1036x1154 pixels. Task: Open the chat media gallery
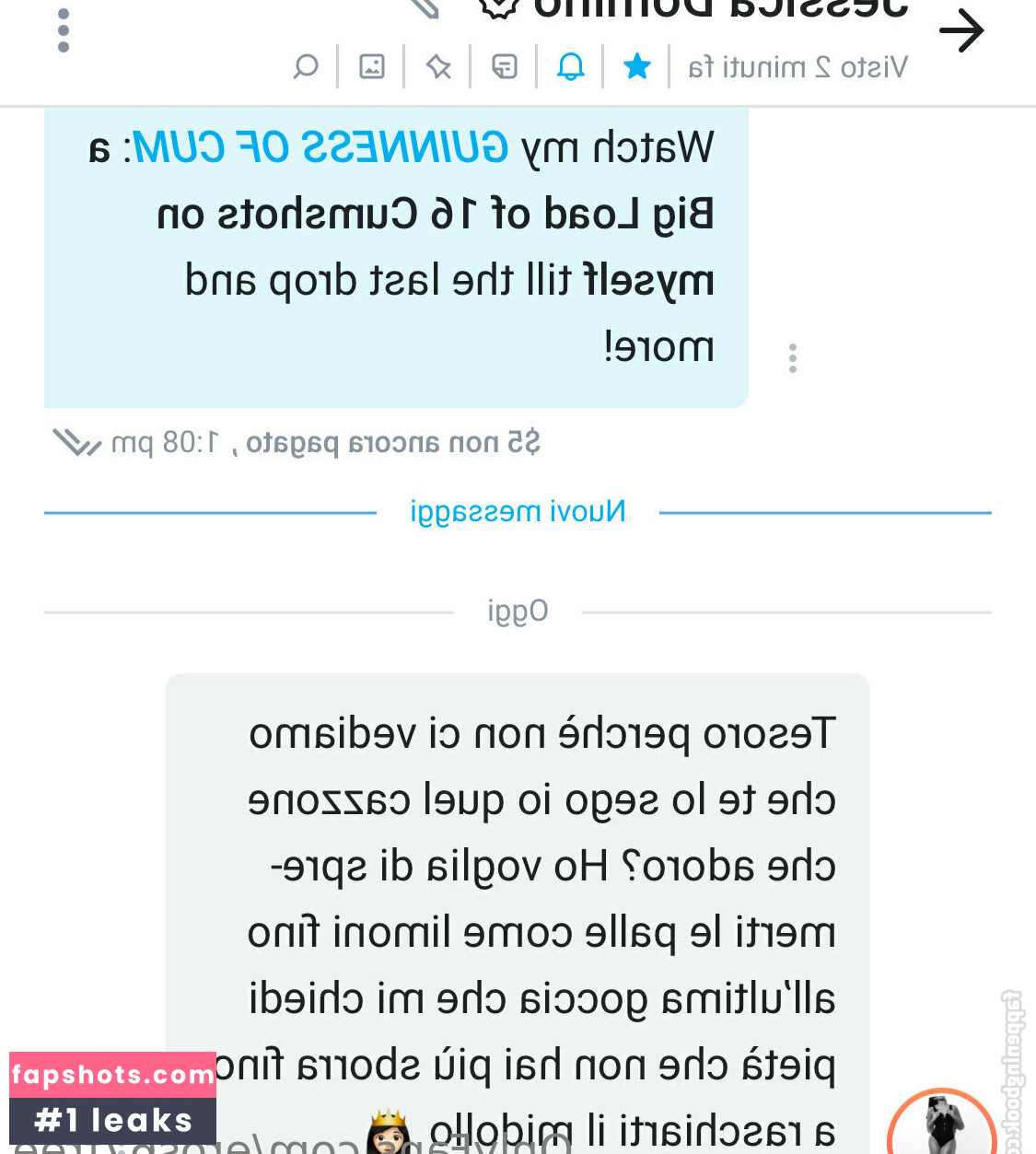point(372,66)
